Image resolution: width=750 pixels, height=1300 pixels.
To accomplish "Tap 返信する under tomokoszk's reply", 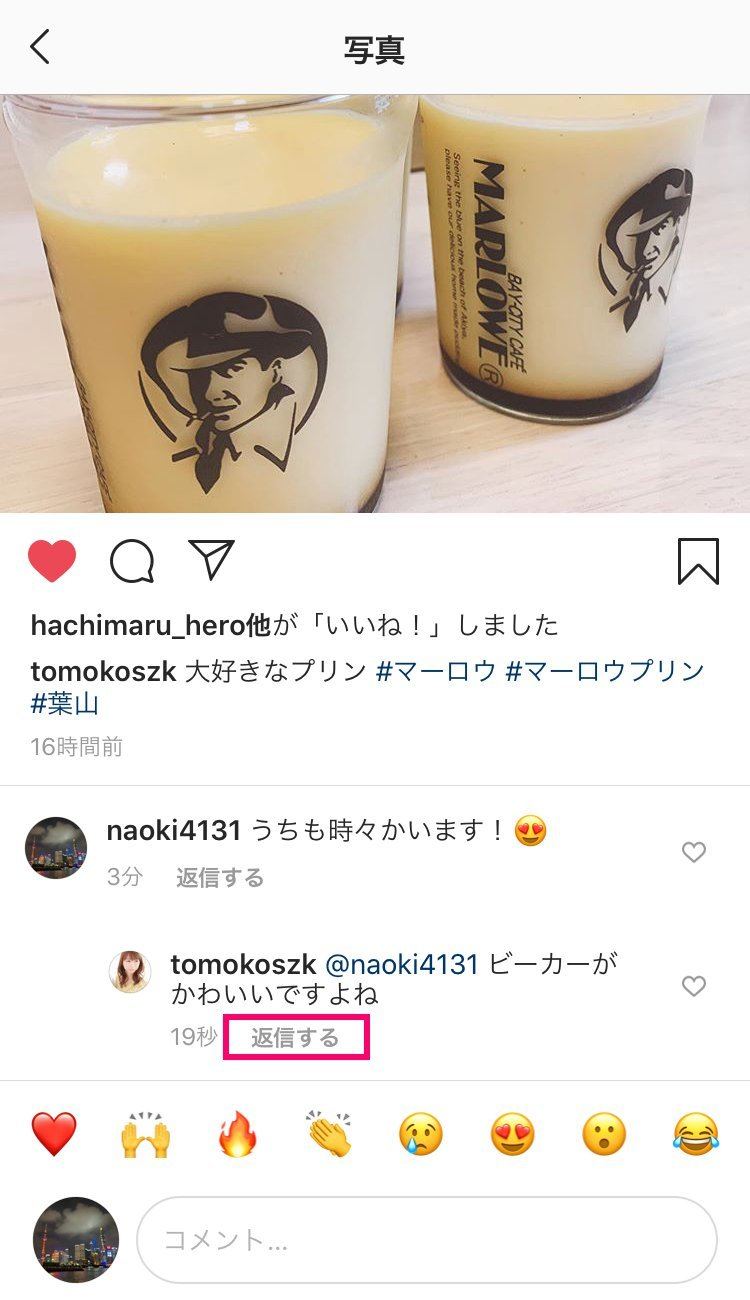I will point(295,1037).
